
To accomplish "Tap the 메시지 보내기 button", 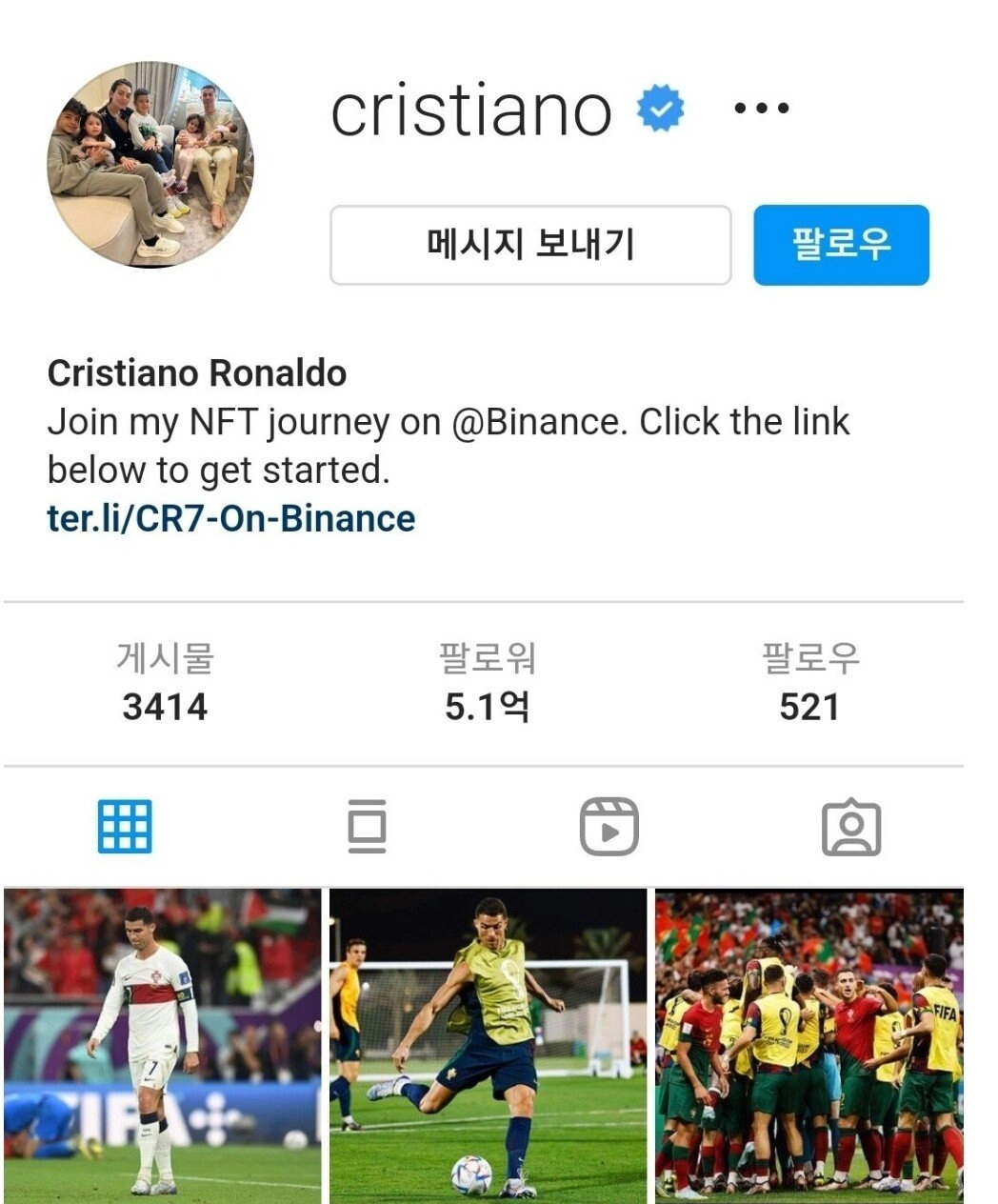I will 530,245.
